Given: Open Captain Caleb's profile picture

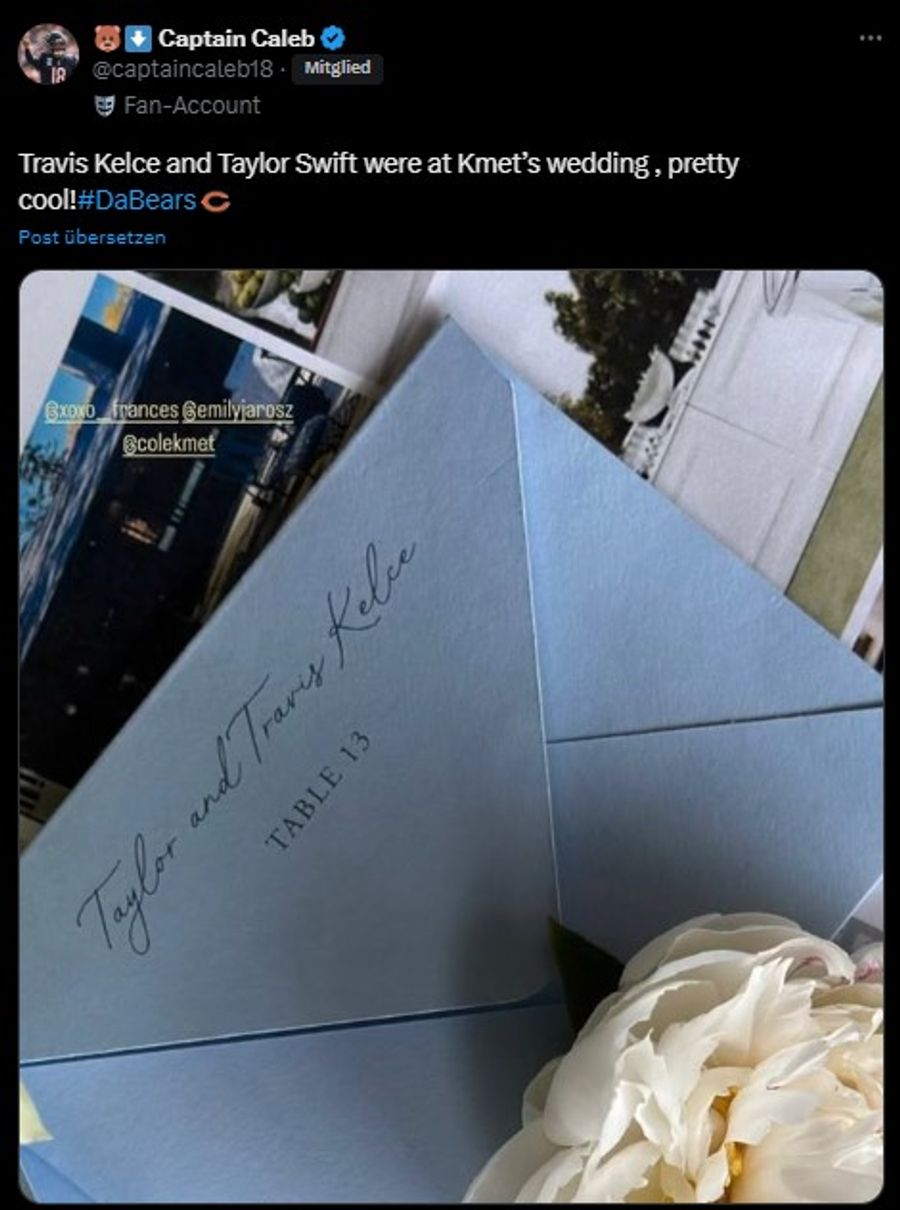Looking at the screenshot, I should [48, 54].
